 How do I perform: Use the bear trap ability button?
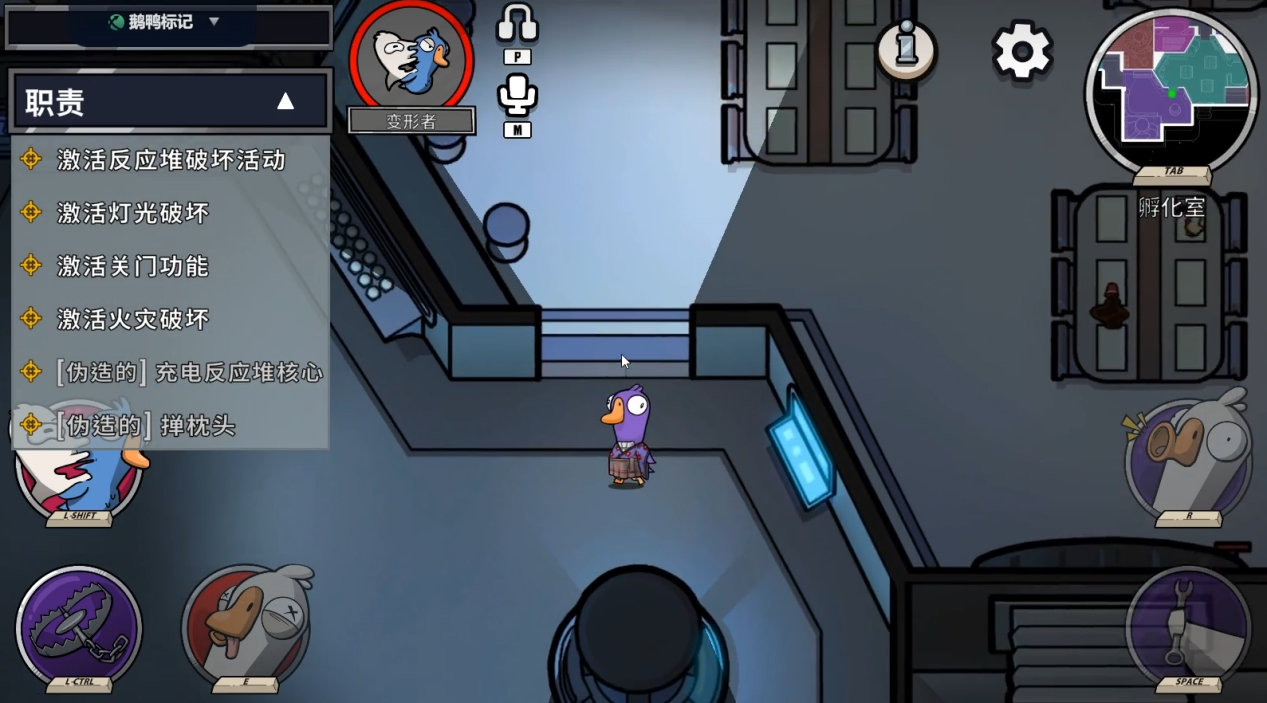click(79, 627)
